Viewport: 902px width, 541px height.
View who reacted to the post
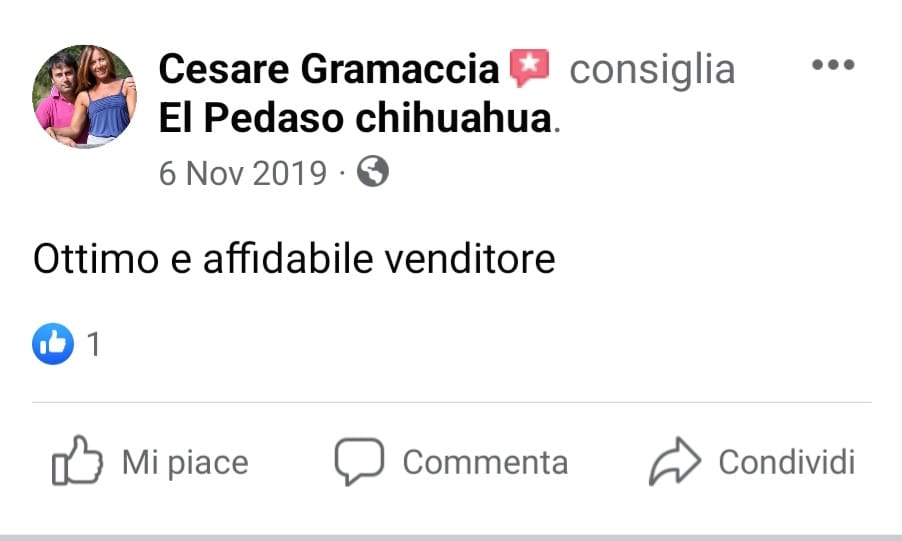[x=66, y=345]
